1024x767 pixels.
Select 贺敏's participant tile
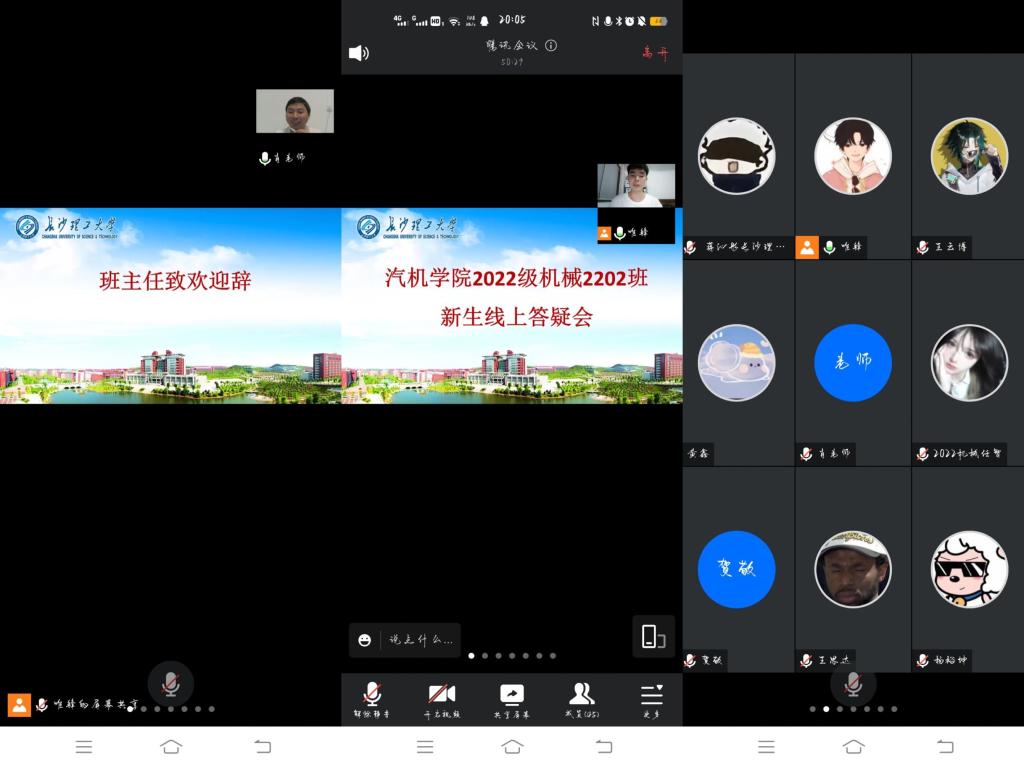point(737,569)
